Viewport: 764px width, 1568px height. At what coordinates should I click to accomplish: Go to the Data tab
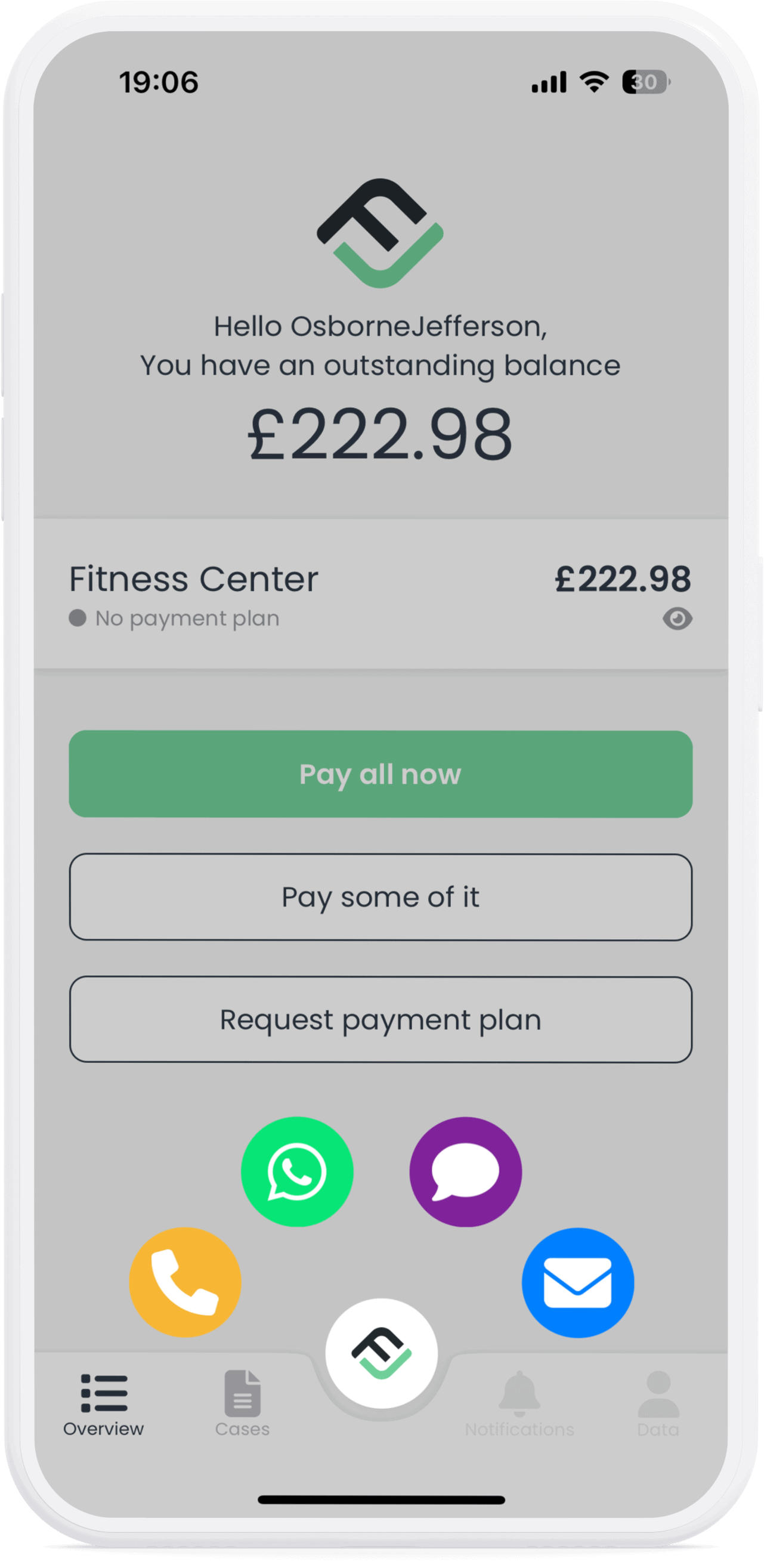(x=658, y=1403)
